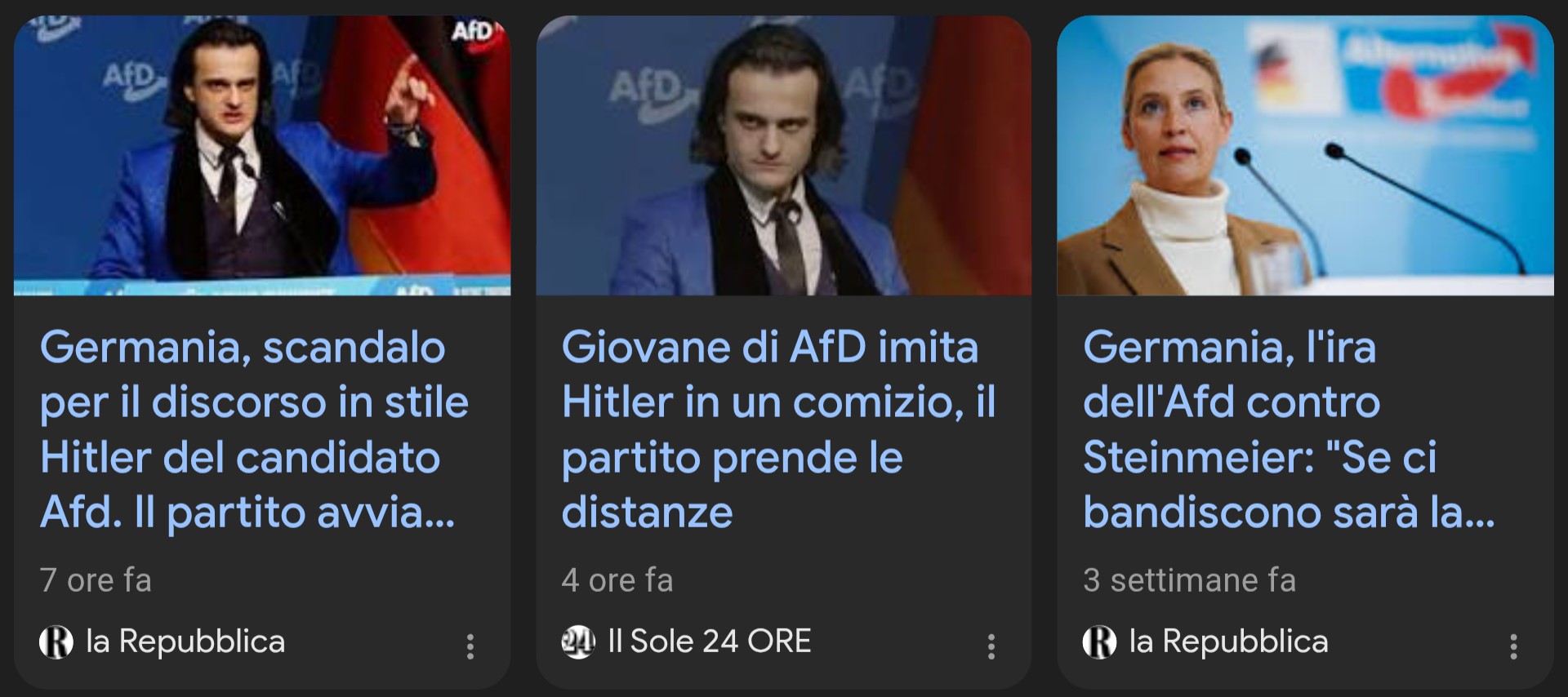Open the la Repubblica article on the Hitler-style speech

pyautogui.click(x=254, y=429)
